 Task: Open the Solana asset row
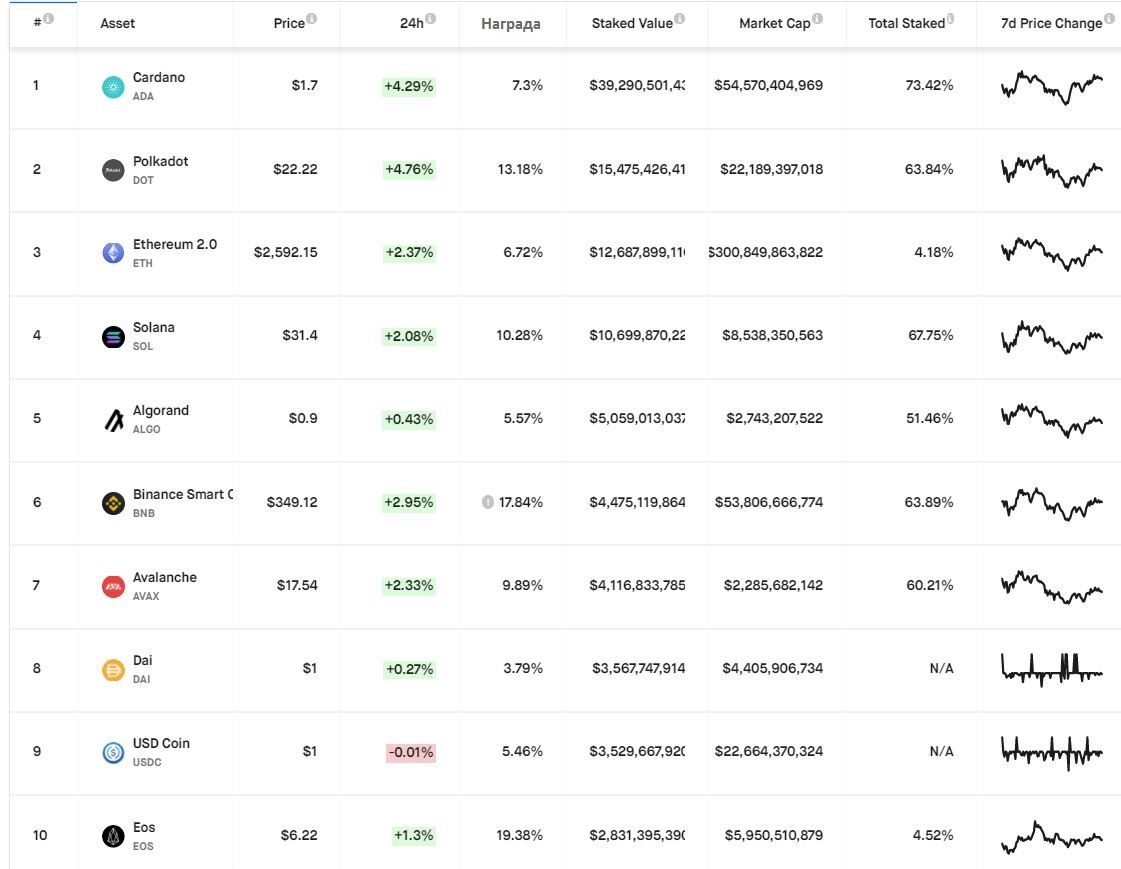click(153, 328)
